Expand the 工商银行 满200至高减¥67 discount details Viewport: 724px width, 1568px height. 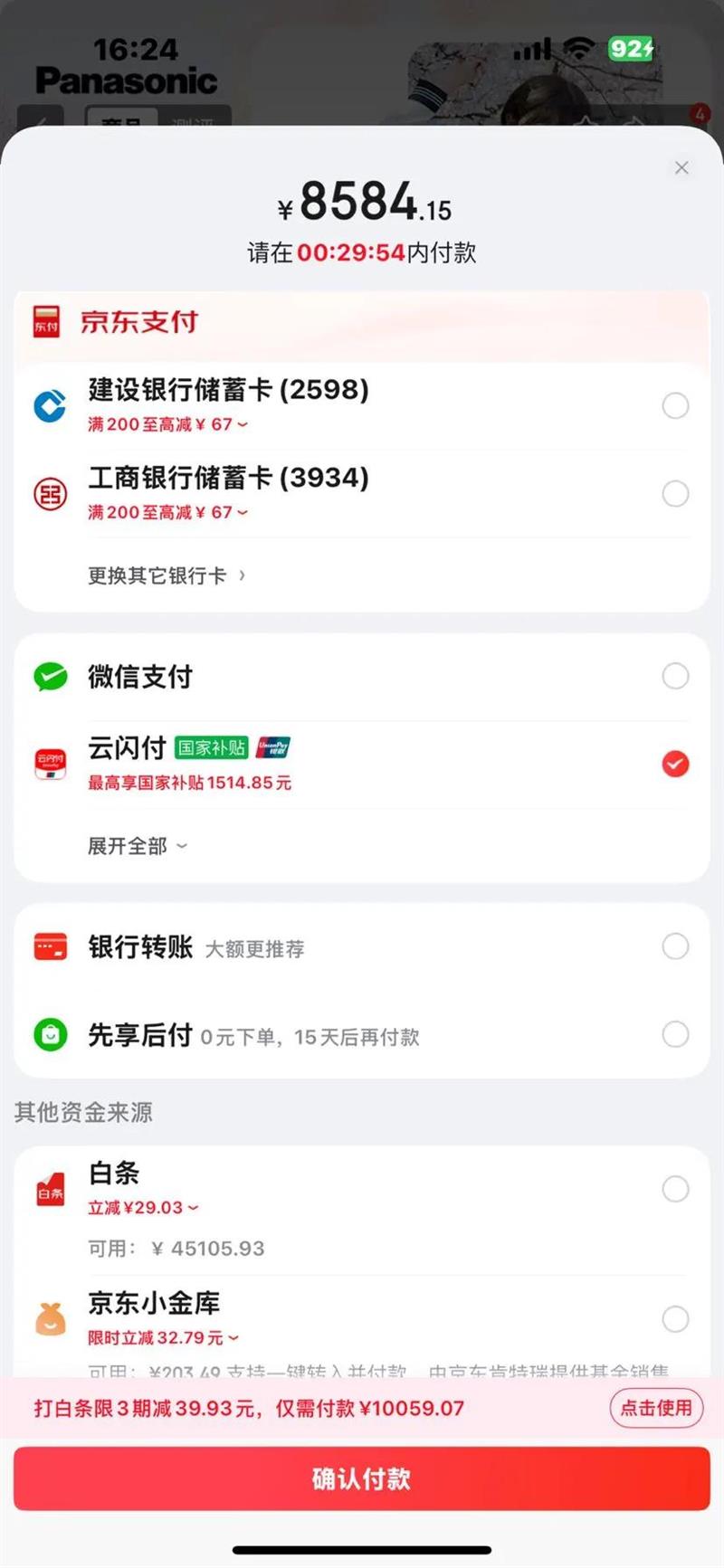[x=167, y=512]
